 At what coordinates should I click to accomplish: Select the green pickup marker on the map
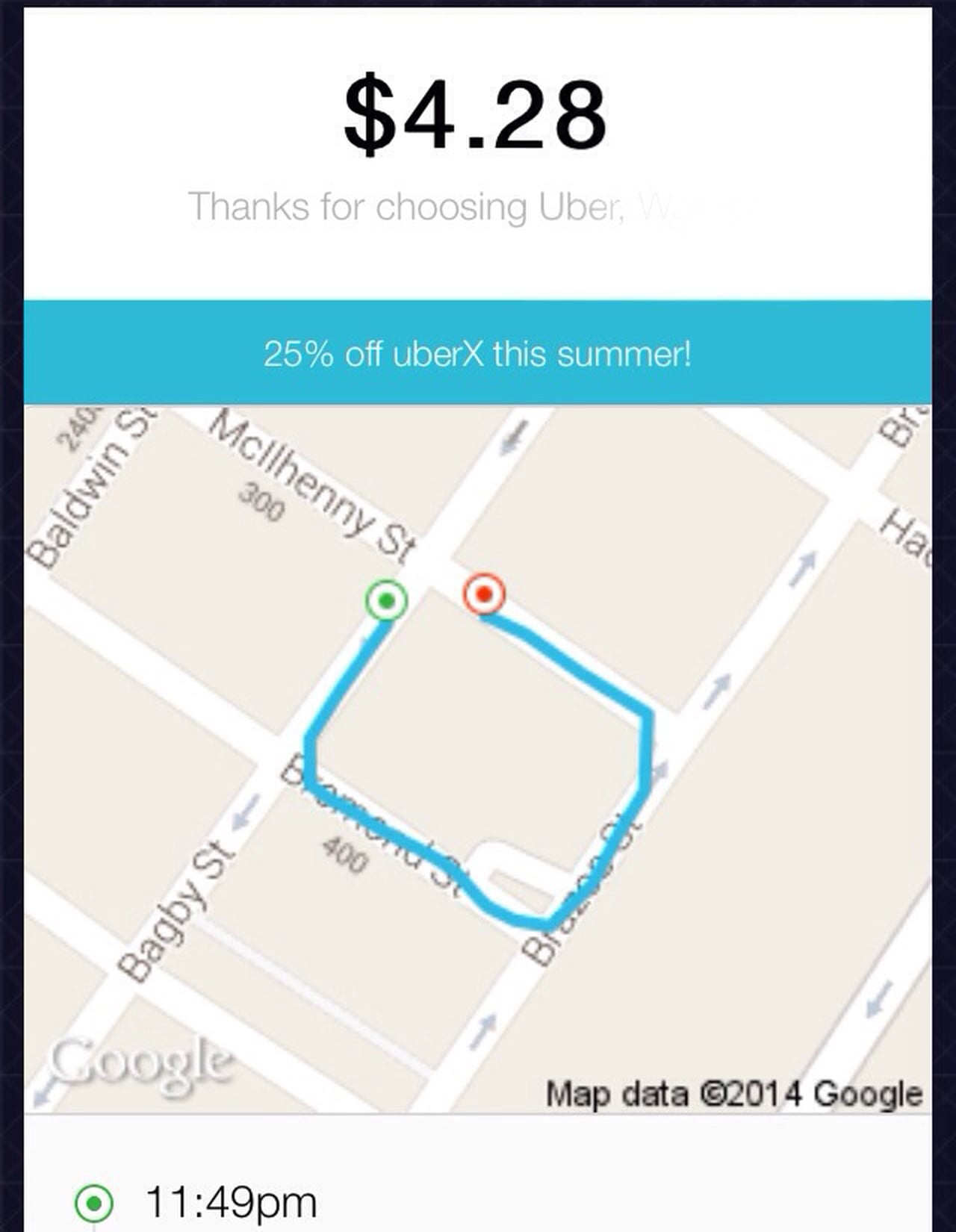coord(385,598)
